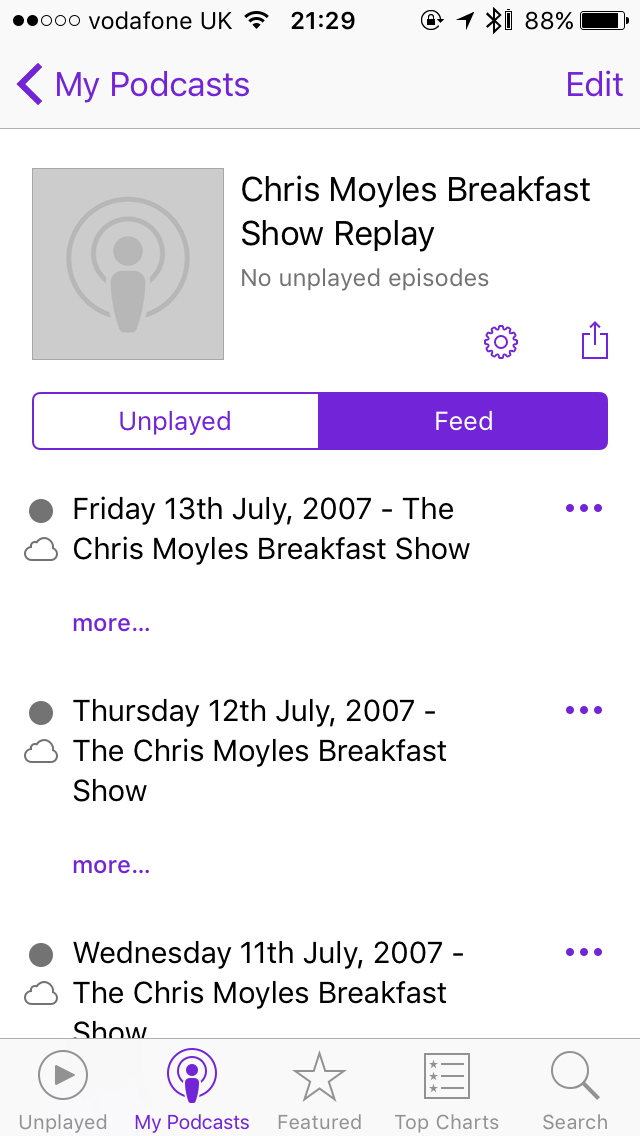The width and height of the screenshot is (640, 1136).
Task: Go back to My Podcasts
Action: pyautogui.click(x=133, y=85)
